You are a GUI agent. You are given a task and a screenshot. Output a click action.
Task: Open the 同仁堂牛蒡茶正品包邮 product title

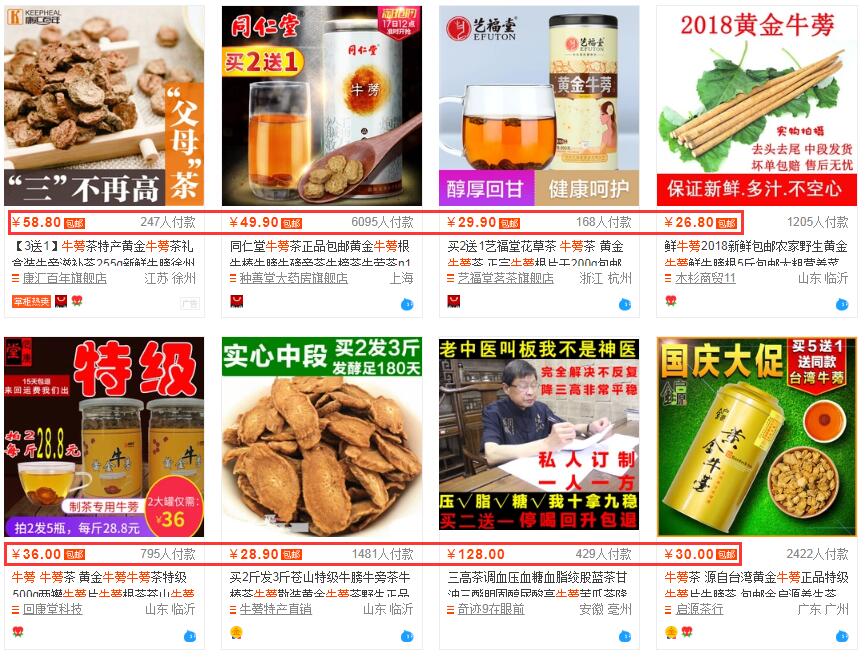pos(321,246)
